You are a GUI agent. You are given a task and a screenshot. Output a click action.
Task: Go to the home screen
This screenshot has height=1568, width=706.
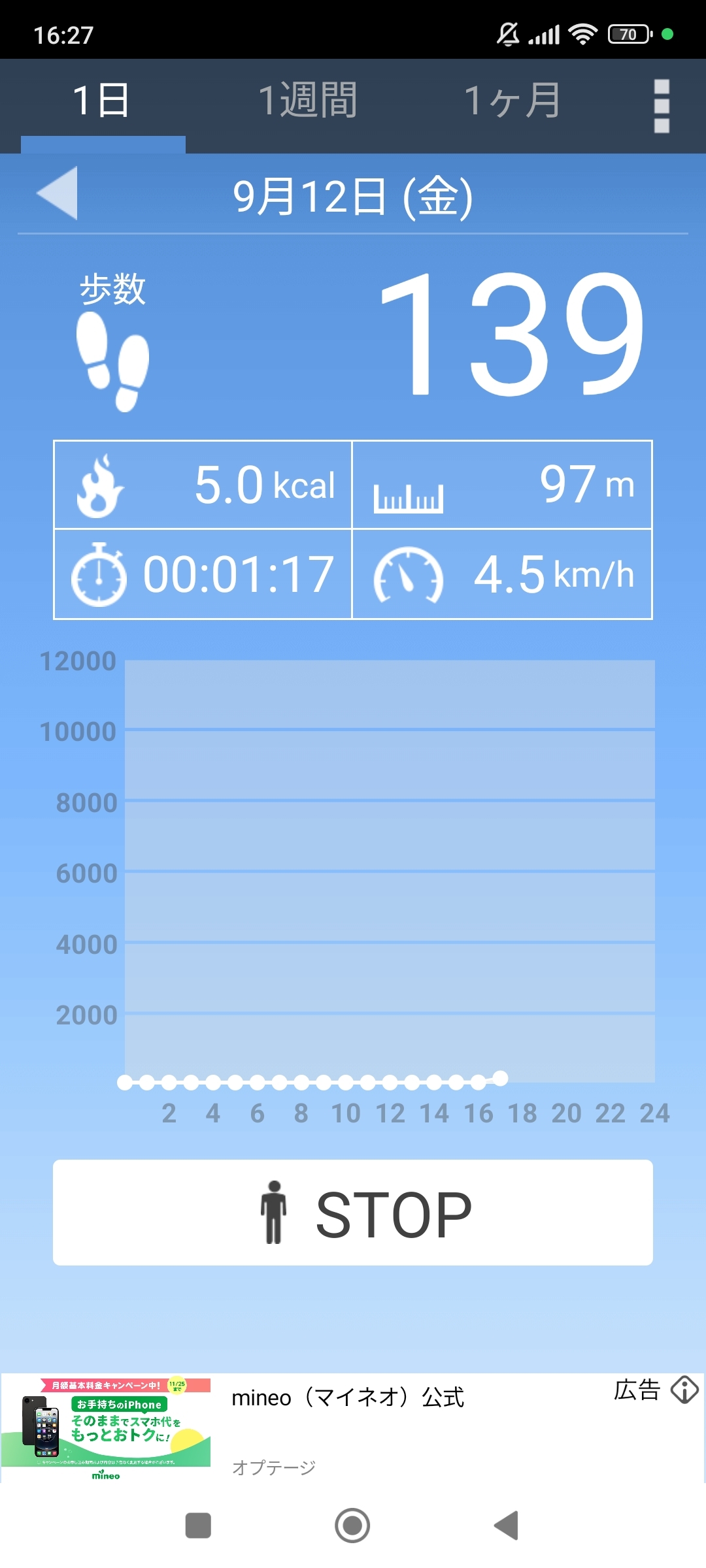pos(352,1526)
